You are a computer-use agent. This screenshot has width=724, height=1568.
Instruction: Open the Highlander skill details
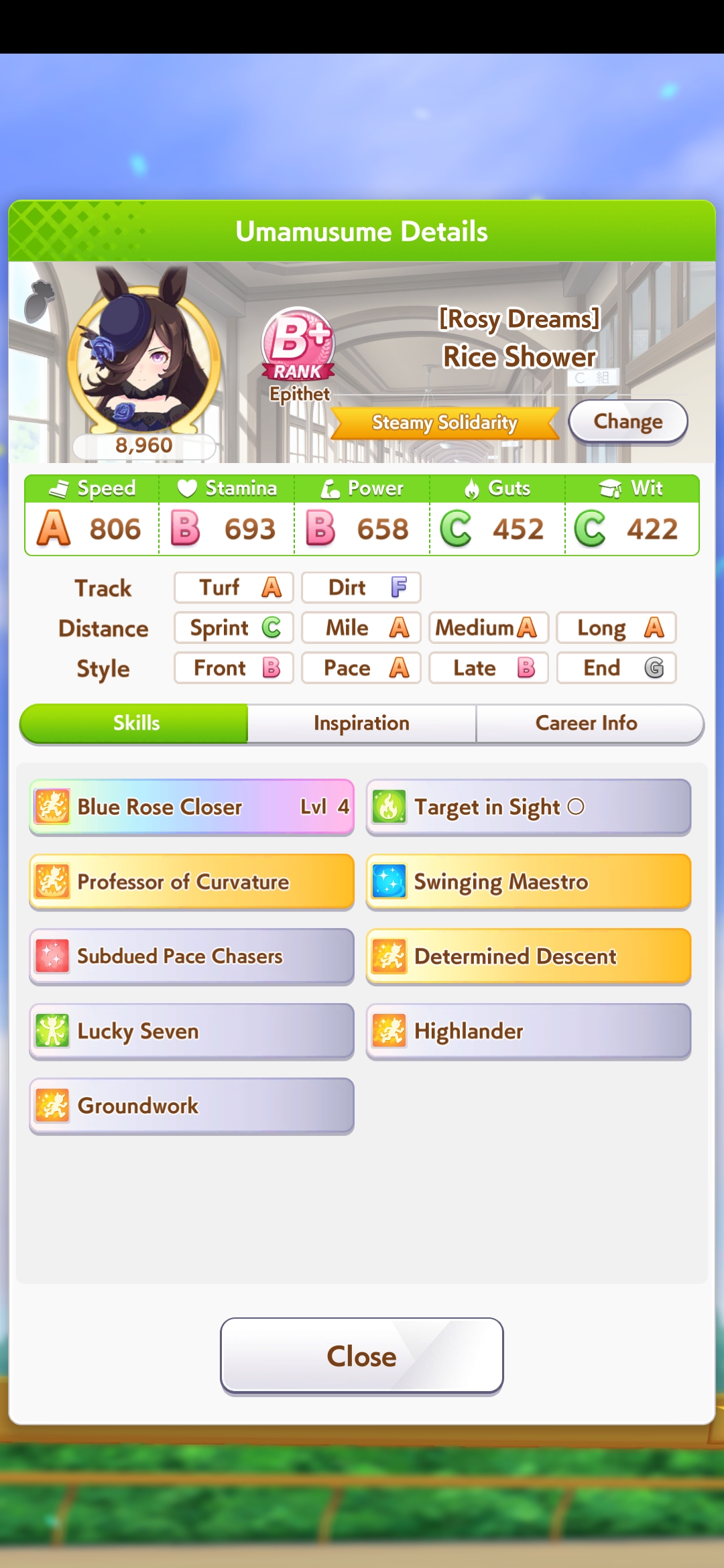click(528, 1031)
